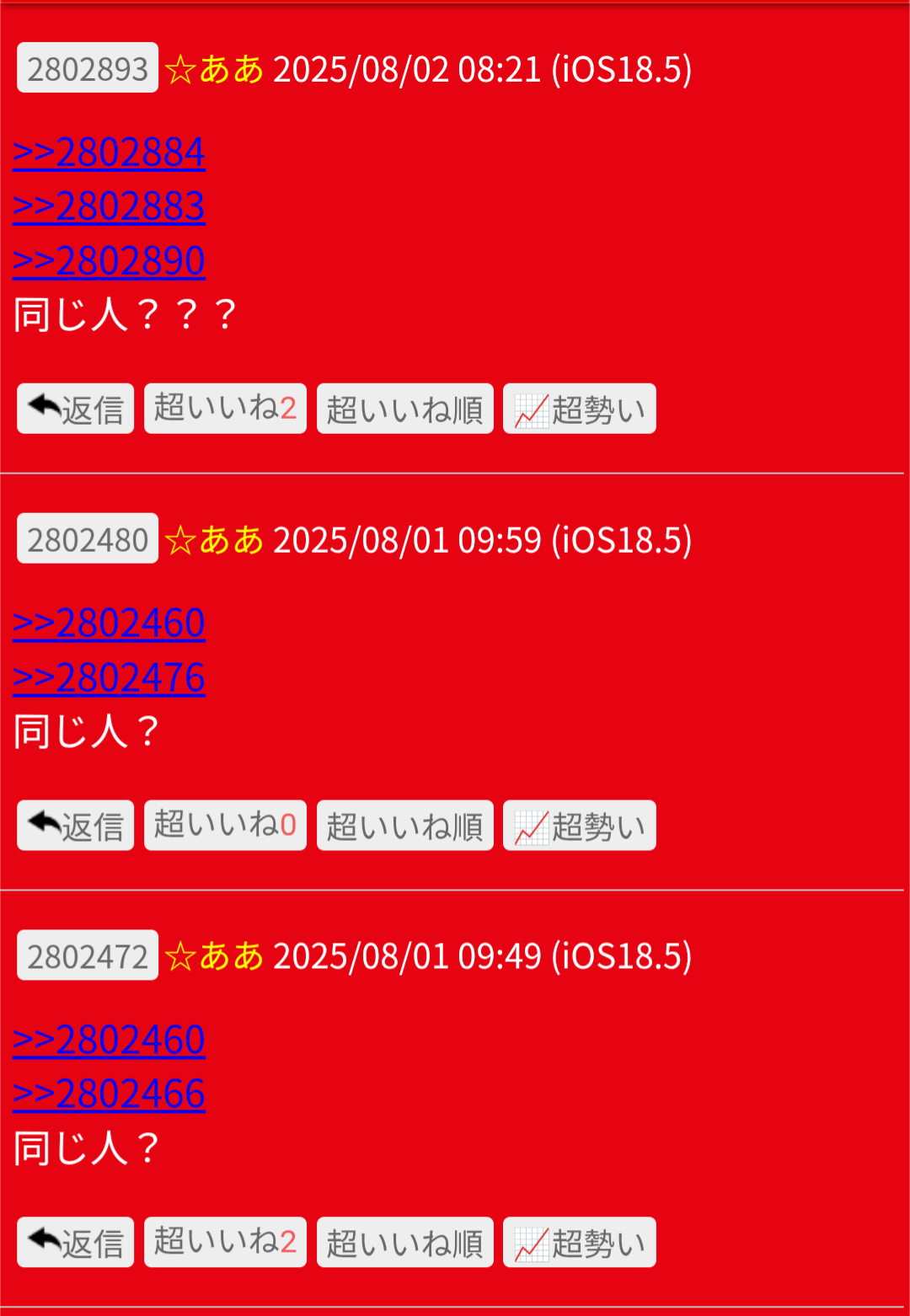Open post number 2802893 badge
Image resolution: width=910 pixels, height=1316 pixels.
click(88, 68)
